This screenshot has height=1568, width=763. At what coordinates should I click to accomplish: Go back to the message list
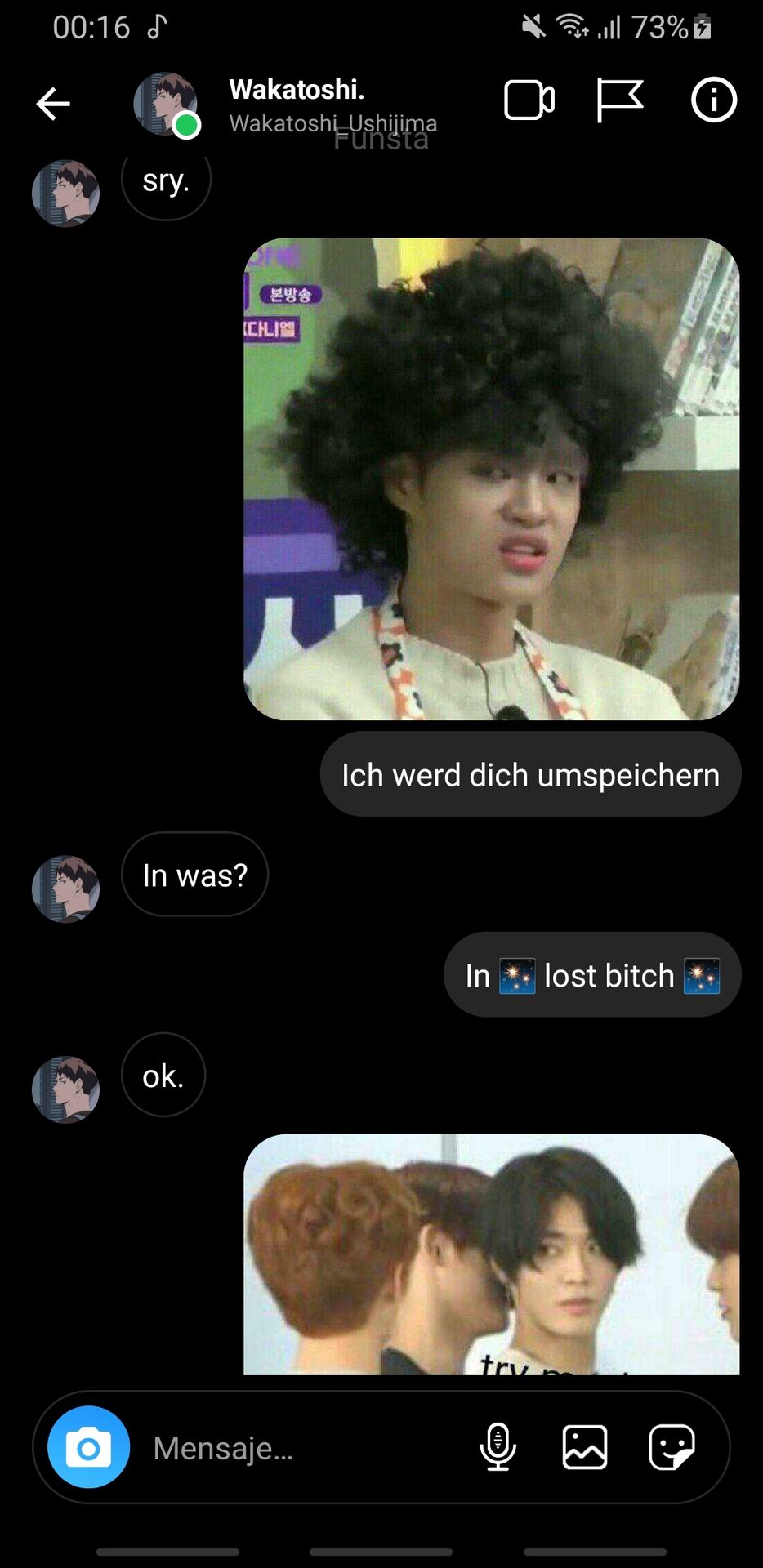pyautogui.click(x=53, y=104)
